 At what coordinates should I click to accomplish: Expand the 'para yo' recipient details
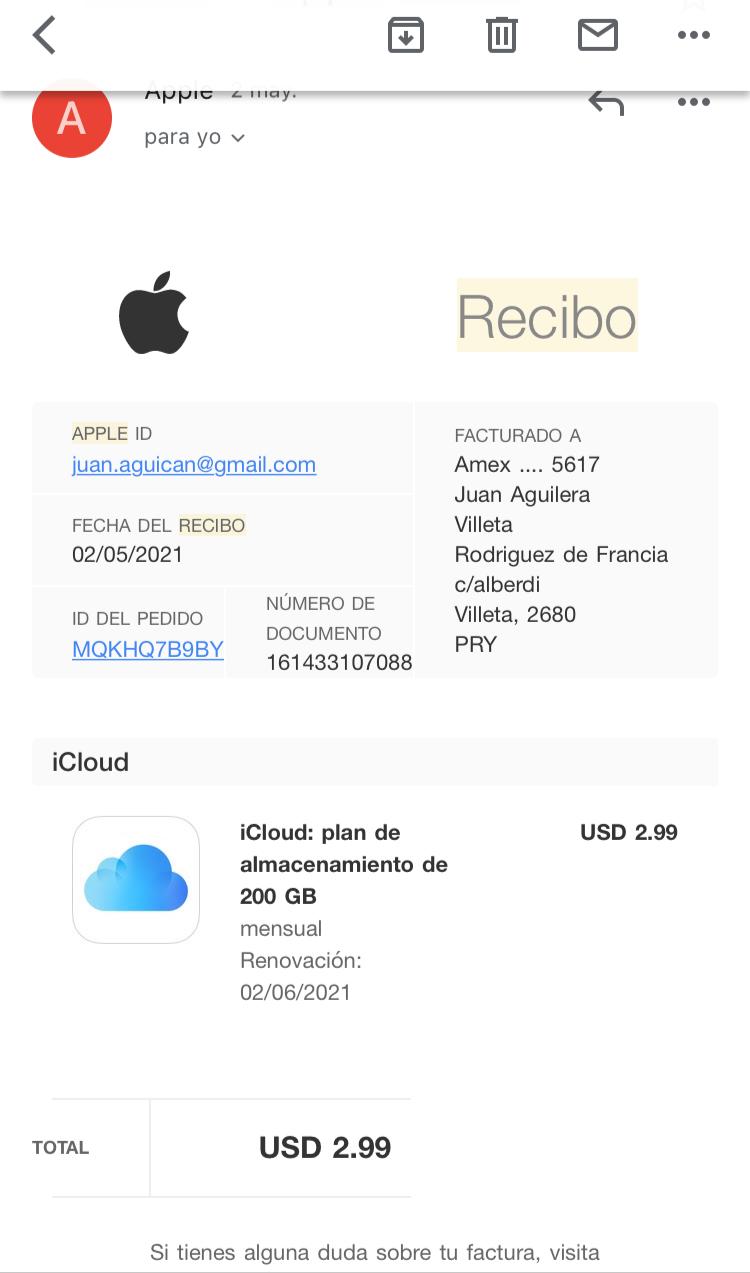coord(194,138)
